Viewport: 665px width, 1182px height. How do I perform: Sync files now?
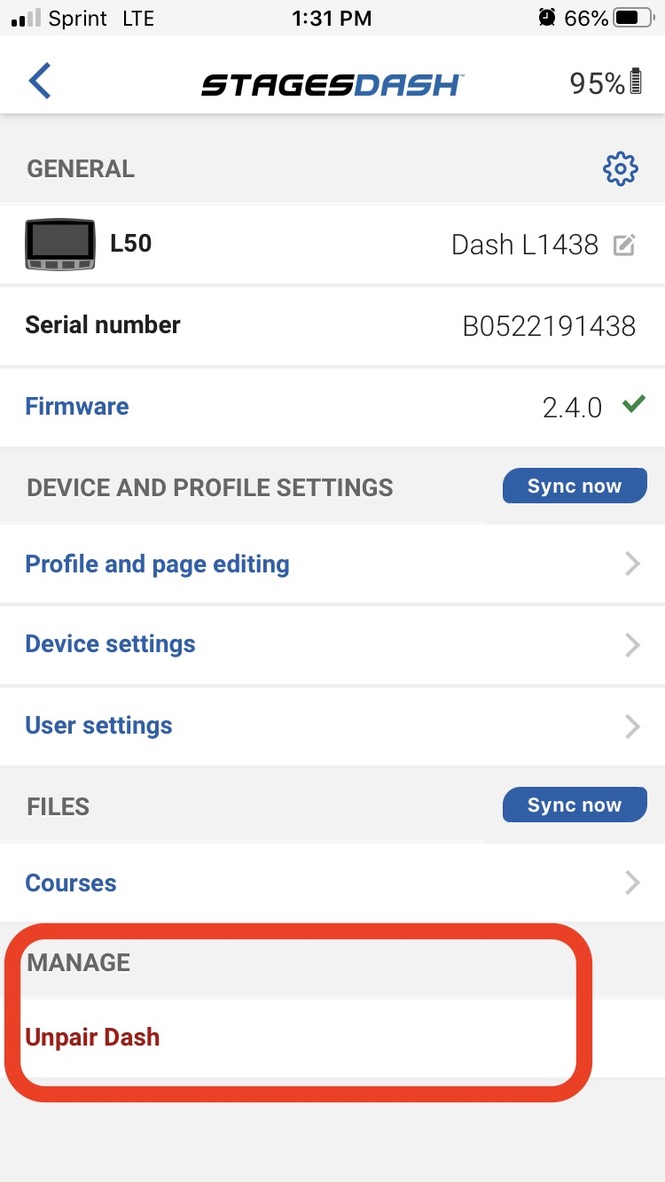575,805
